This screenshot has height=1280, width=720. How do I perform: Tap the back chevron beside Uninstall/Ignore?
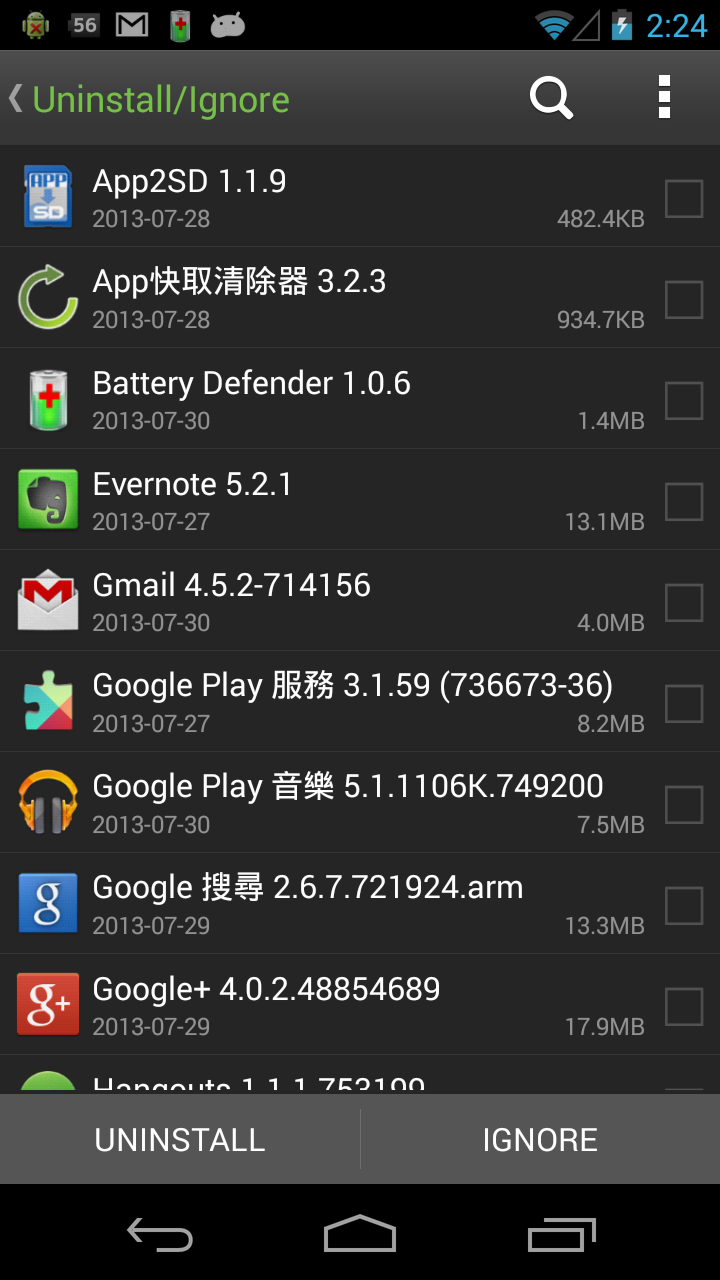[15, 97]
